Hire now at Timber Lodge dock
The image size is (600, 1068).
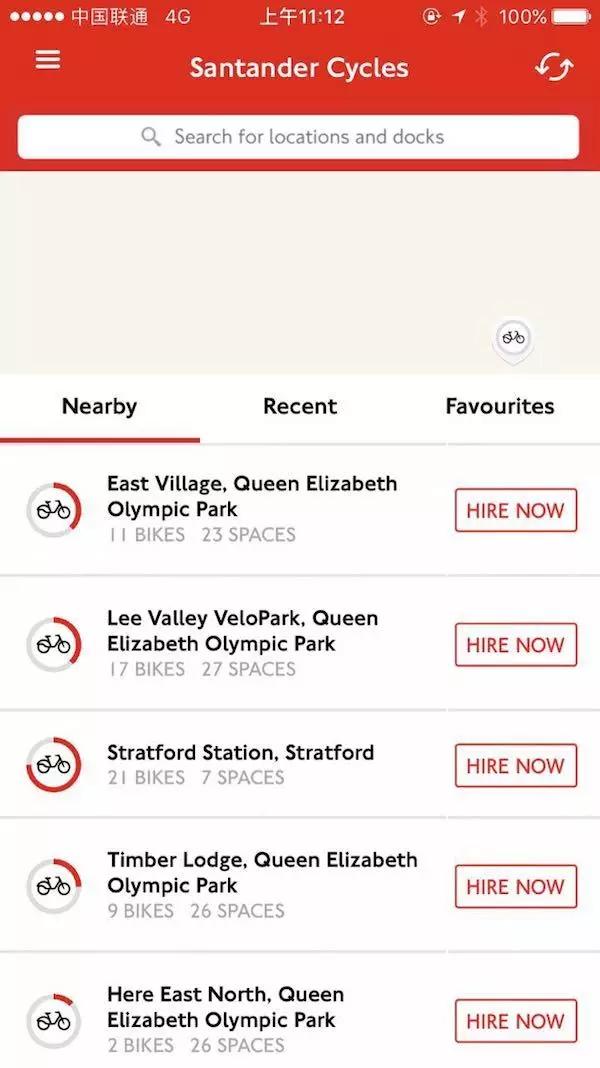(x=516, y=886)
